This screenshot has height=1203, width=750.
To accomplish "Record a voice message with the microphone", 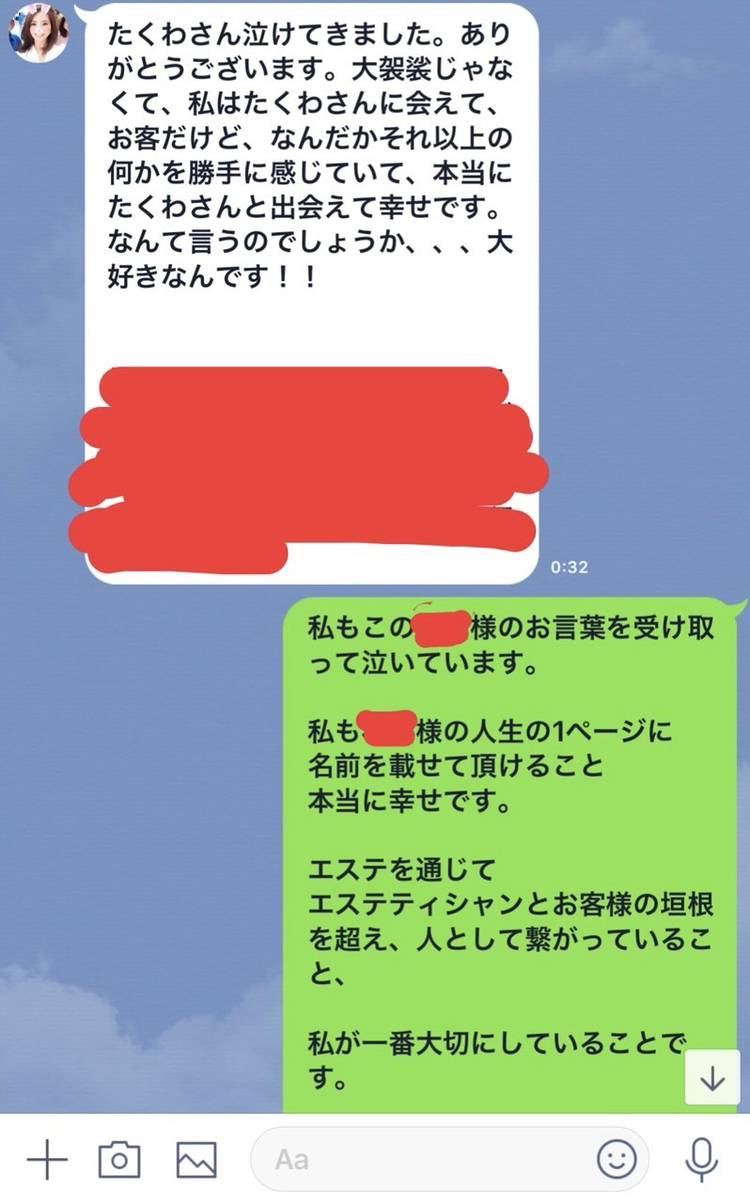I will [x=701, y=1161].
